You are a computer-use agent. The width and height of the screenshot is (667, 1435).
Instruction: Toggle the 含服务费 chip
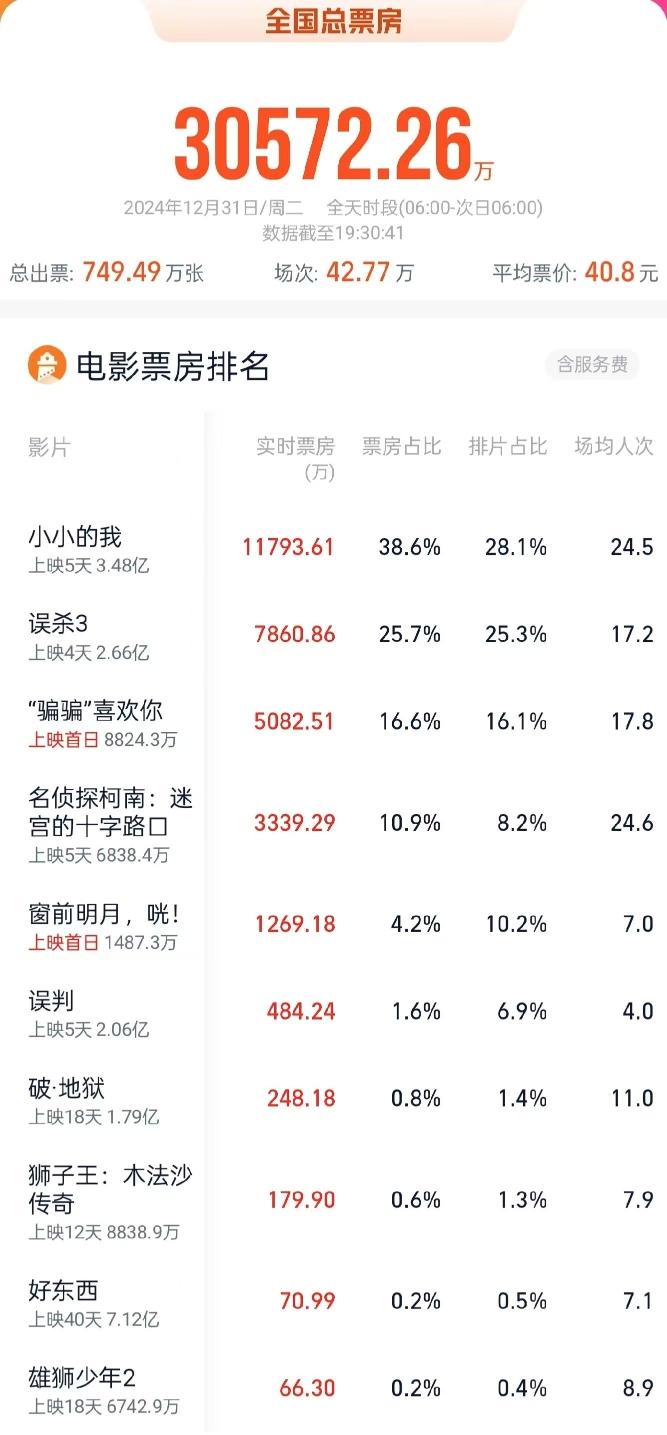pos(593,365)
